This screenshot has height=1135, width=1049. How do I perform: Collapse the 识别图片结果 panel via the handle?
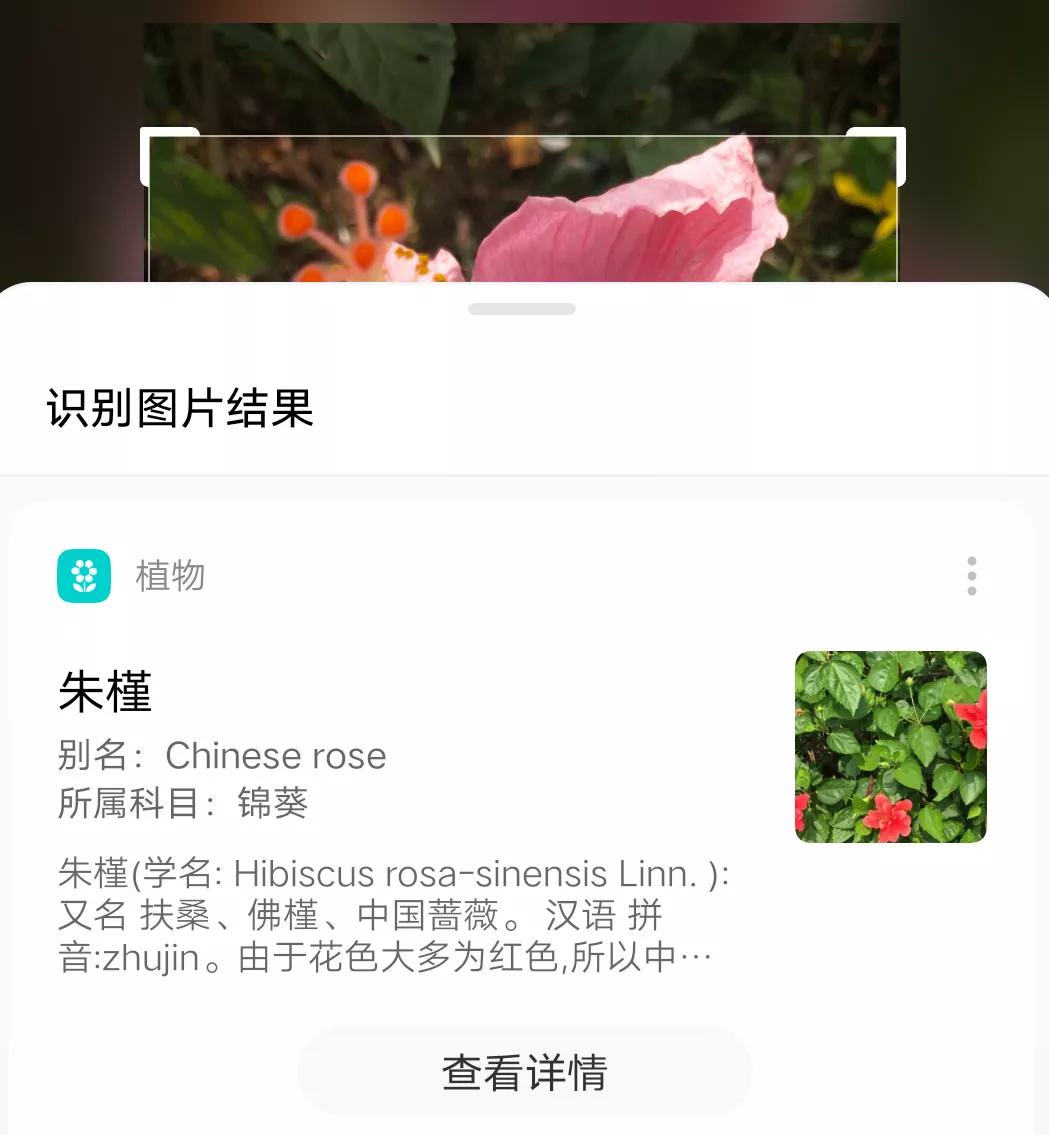[x=523, y=308]
